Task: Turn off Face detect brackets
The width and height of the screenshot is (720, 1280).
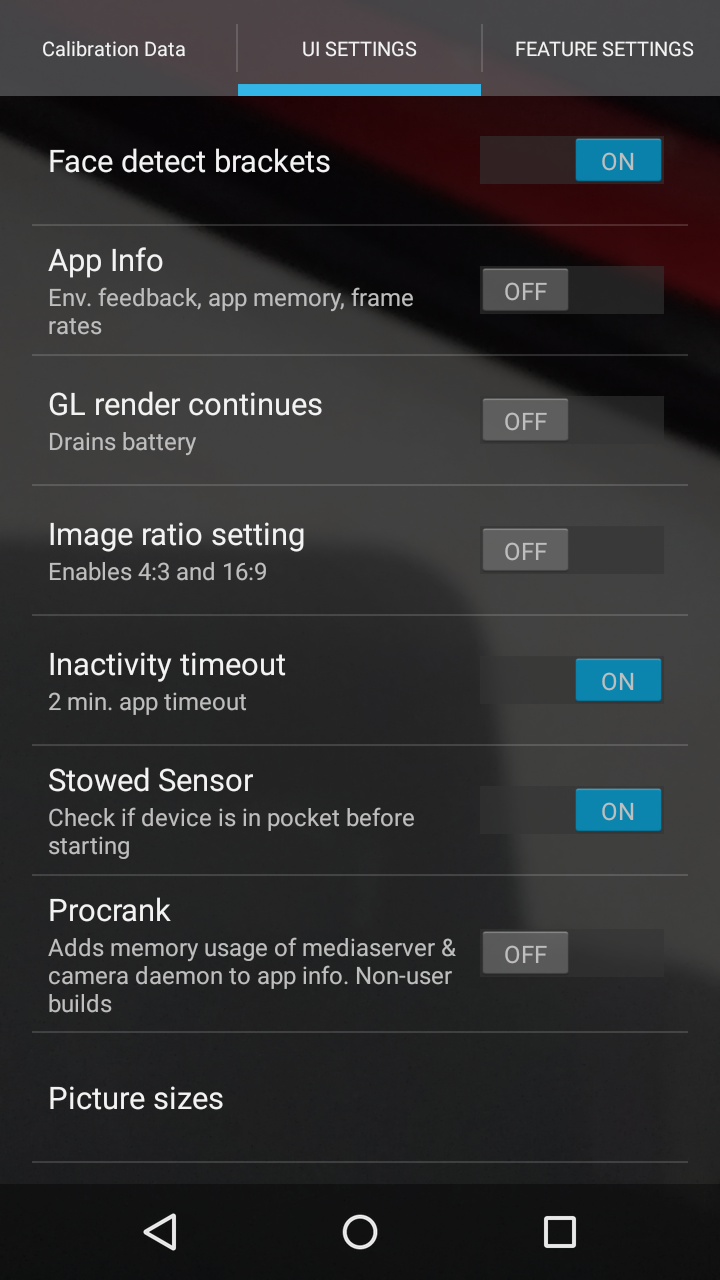Action: [x=571, y=160]
